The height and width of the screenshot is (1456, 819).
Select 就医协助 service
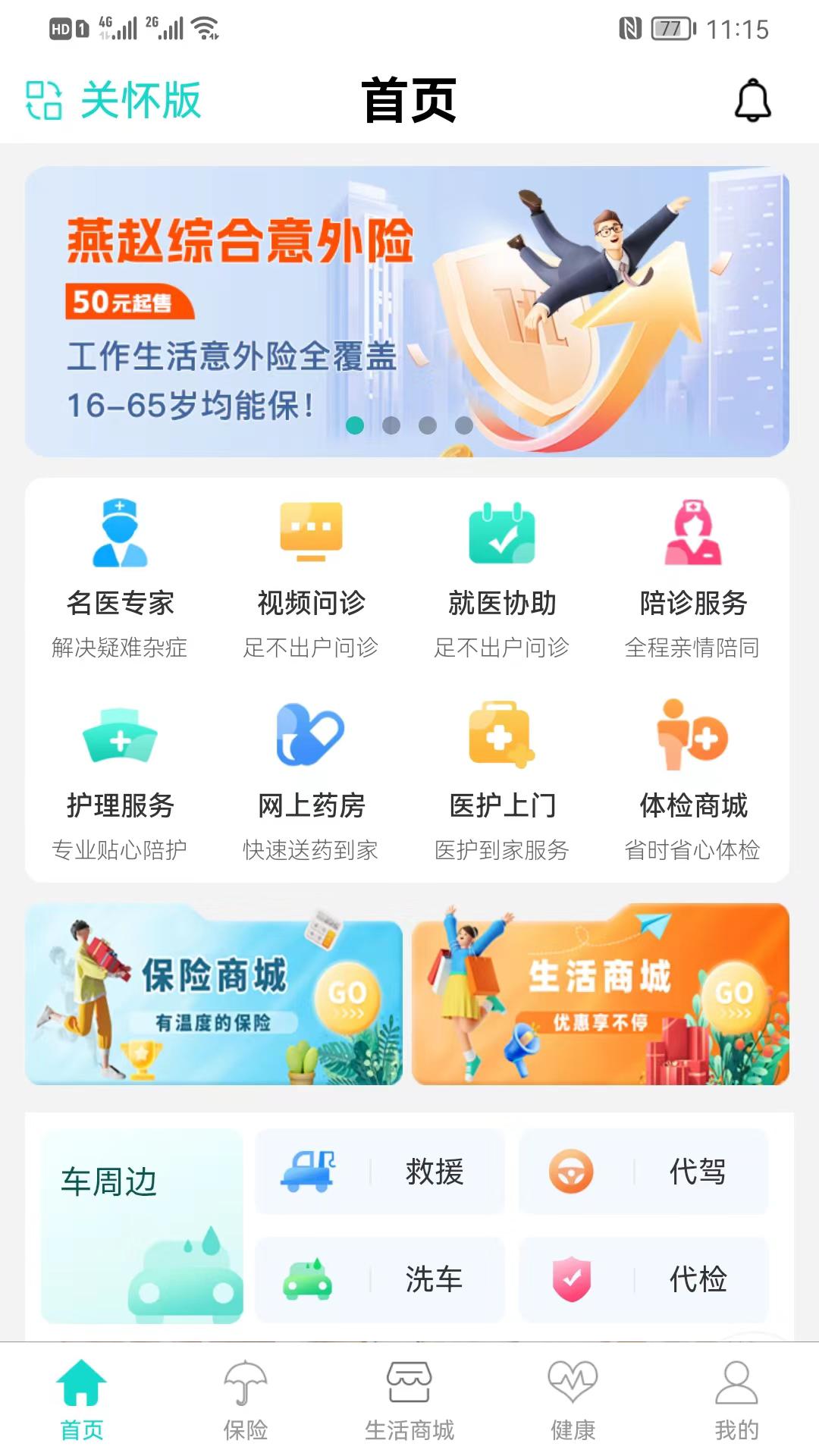[x=502, y=576]
